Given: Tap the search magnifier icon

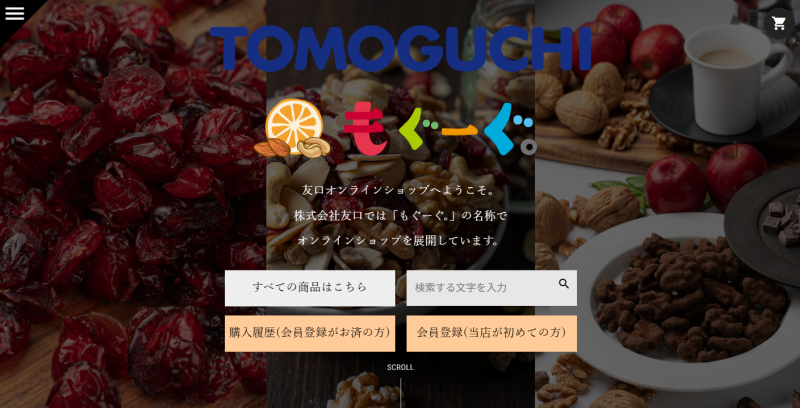Looking at the screenshot, I should coord(564,284).
